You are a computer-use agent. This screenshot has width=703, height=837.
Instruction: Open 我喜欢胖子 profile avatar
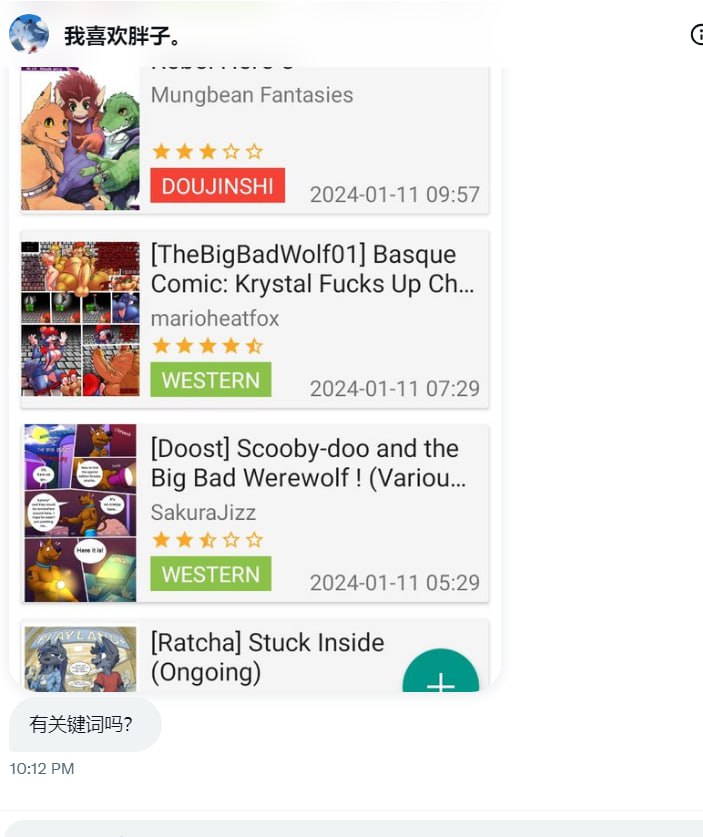pos(29,35)
